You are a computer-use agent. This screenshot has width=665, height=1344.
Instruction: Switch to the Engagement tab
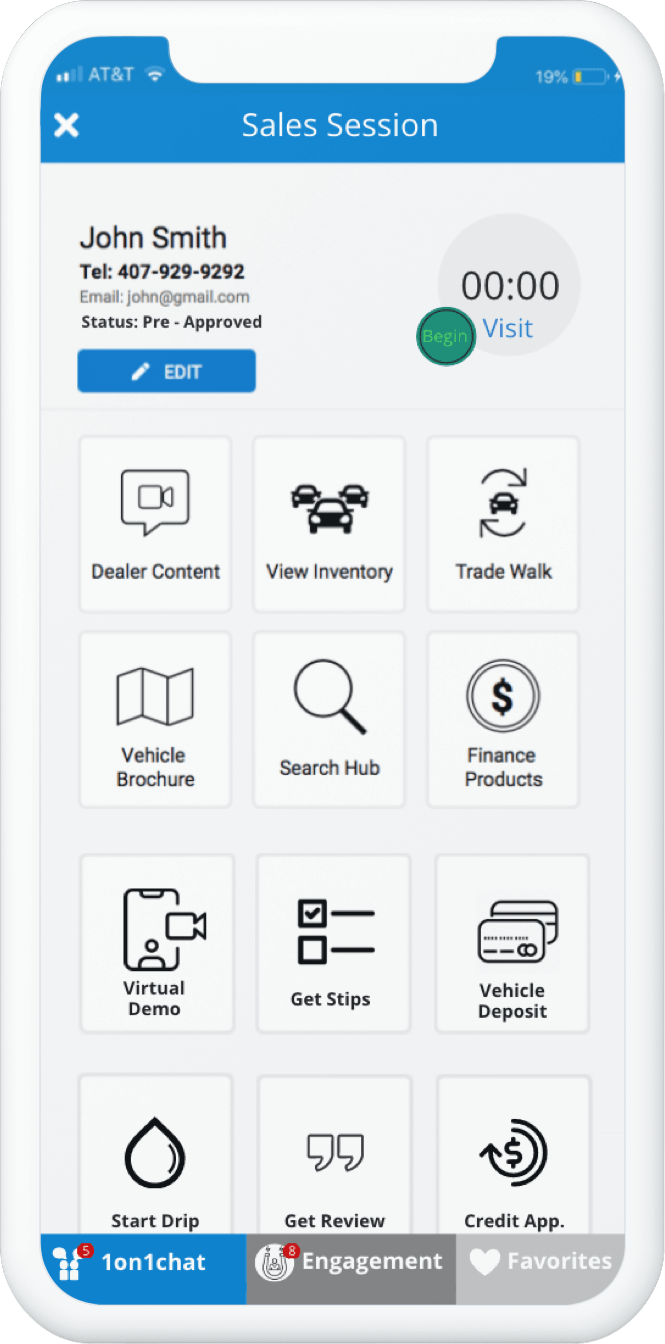(x=351, y=1263)
